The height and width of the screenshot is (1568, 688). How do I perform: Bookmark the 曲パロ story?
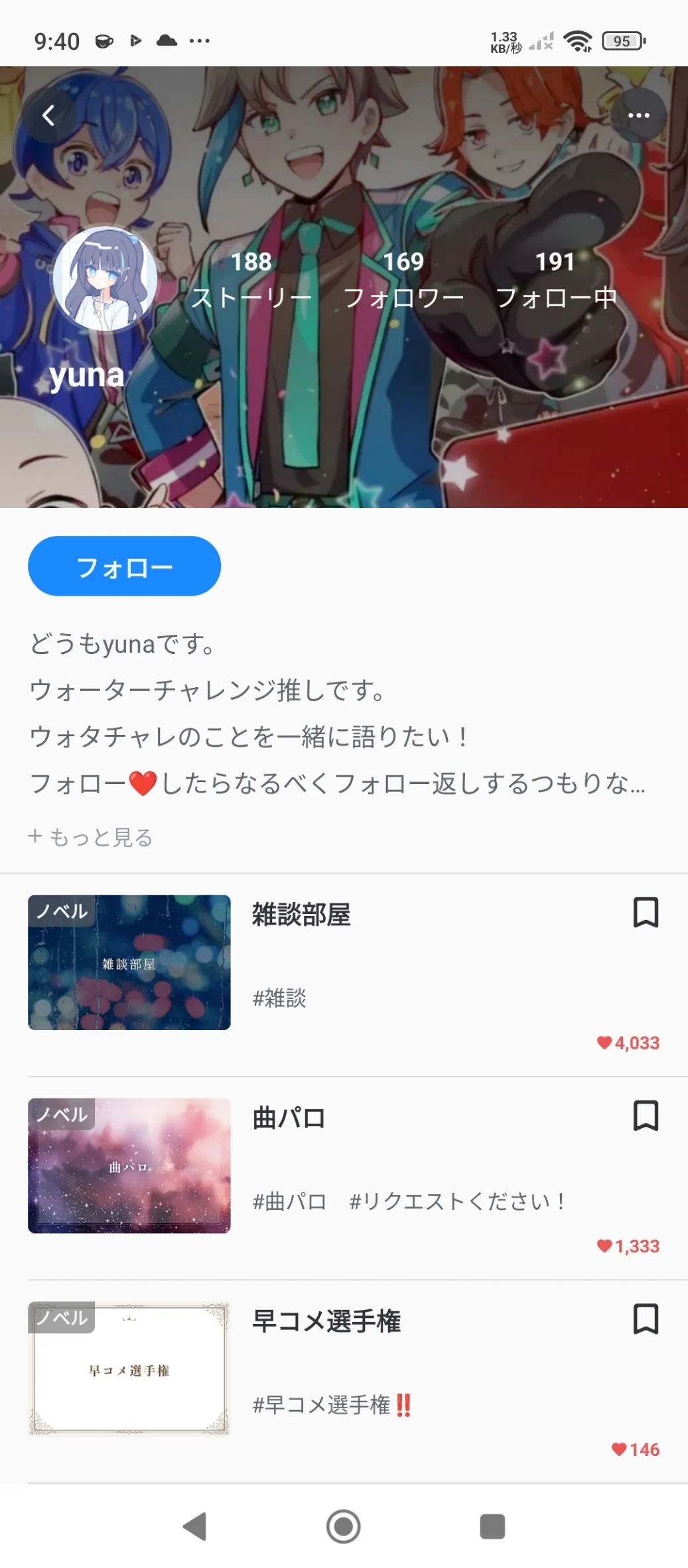pos(645,1116)
